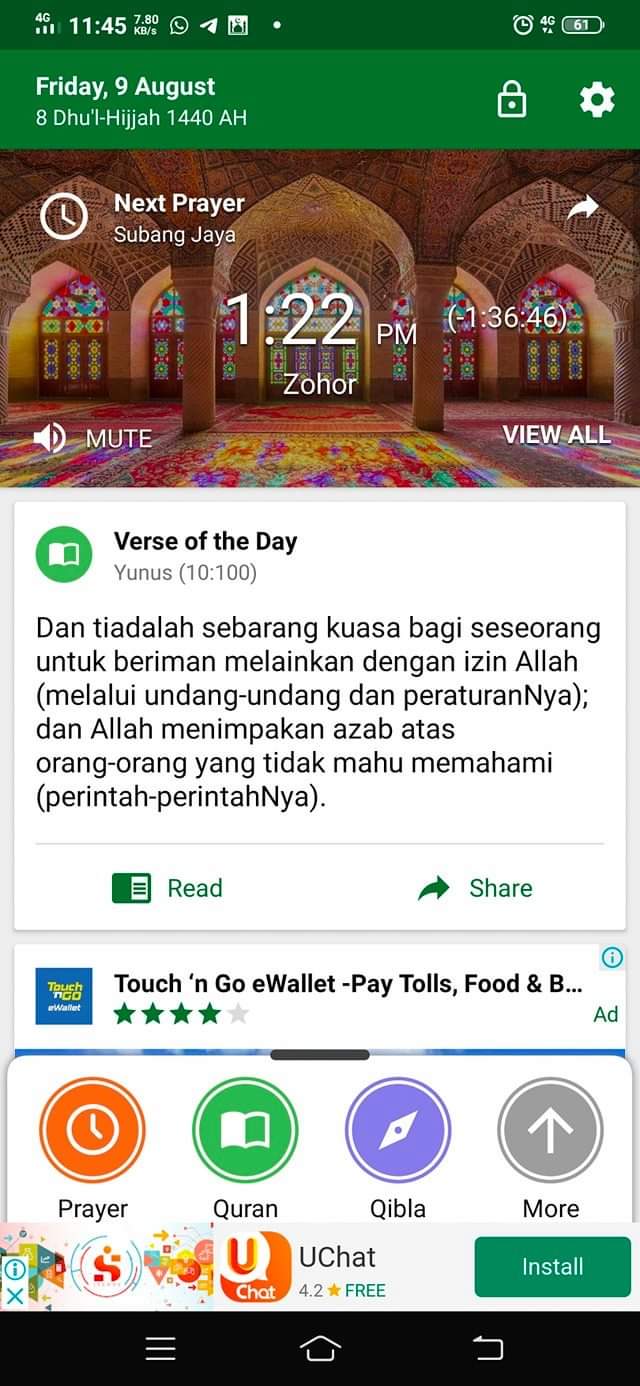Share the Verse of the Day

(475, 888)
